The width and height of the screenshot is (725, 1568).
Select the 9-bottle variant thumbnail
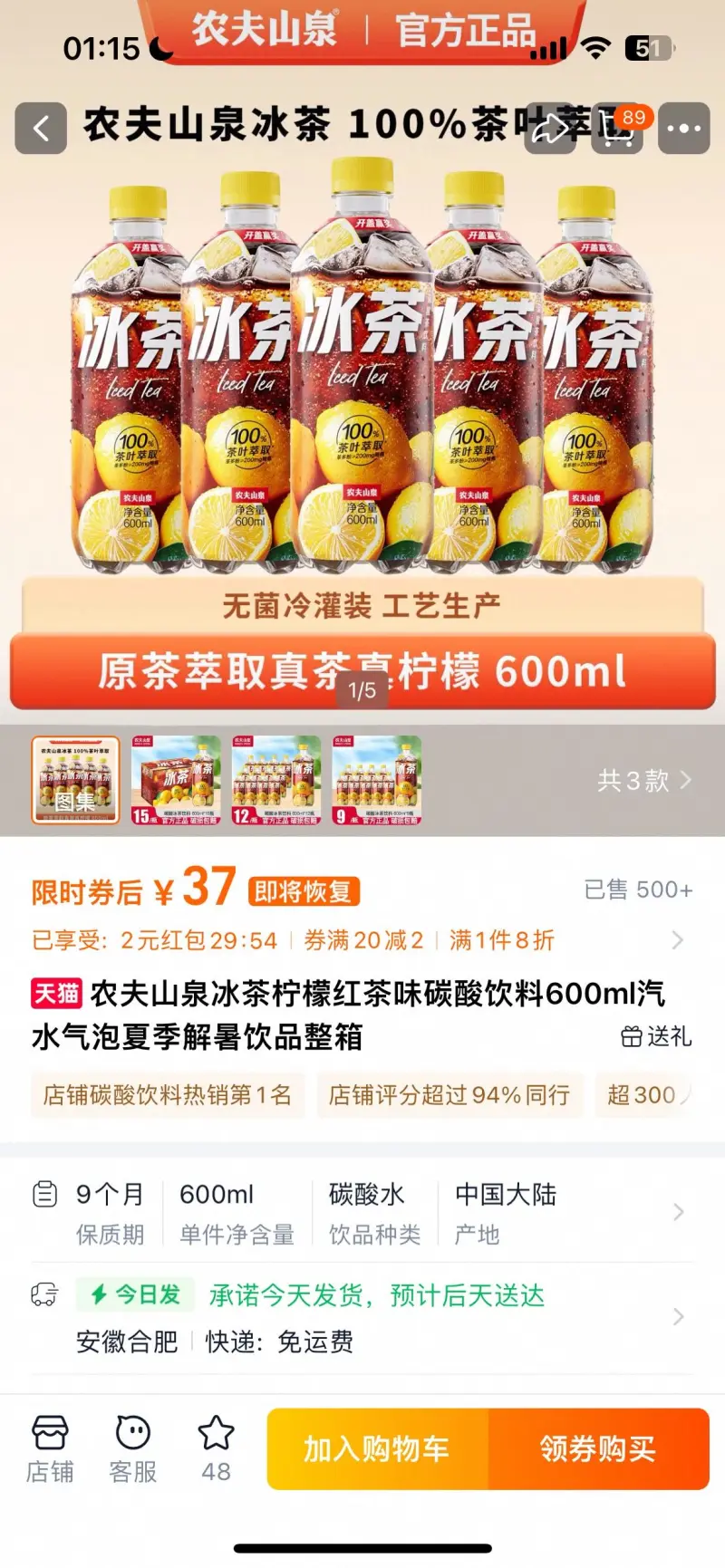(377, 780)
